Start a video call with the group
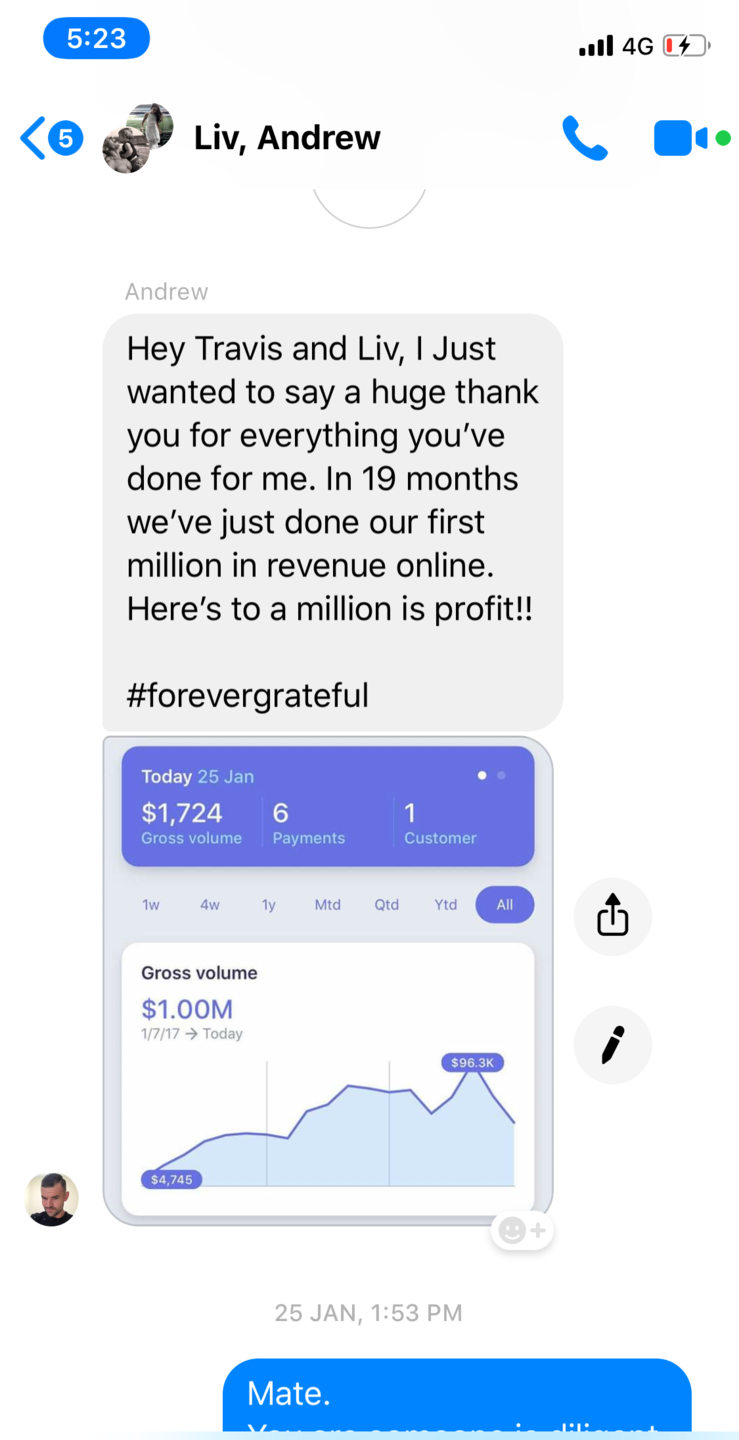The height and width of the screenshot is (1440, 739). click(681, 138)
